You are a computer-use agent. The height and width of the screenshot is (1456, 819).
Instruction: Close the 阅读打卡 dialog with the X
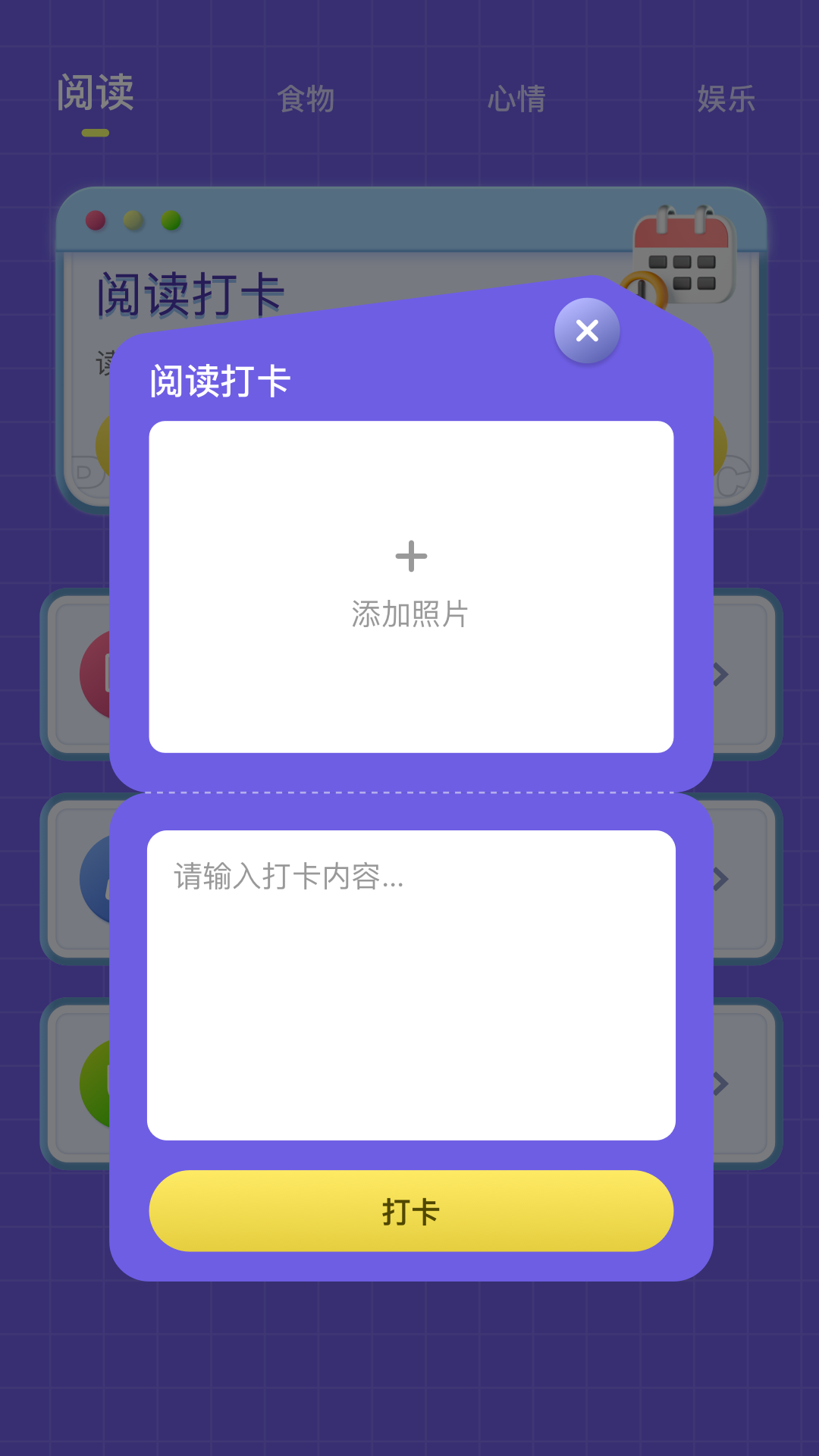[x=585, y=331]
